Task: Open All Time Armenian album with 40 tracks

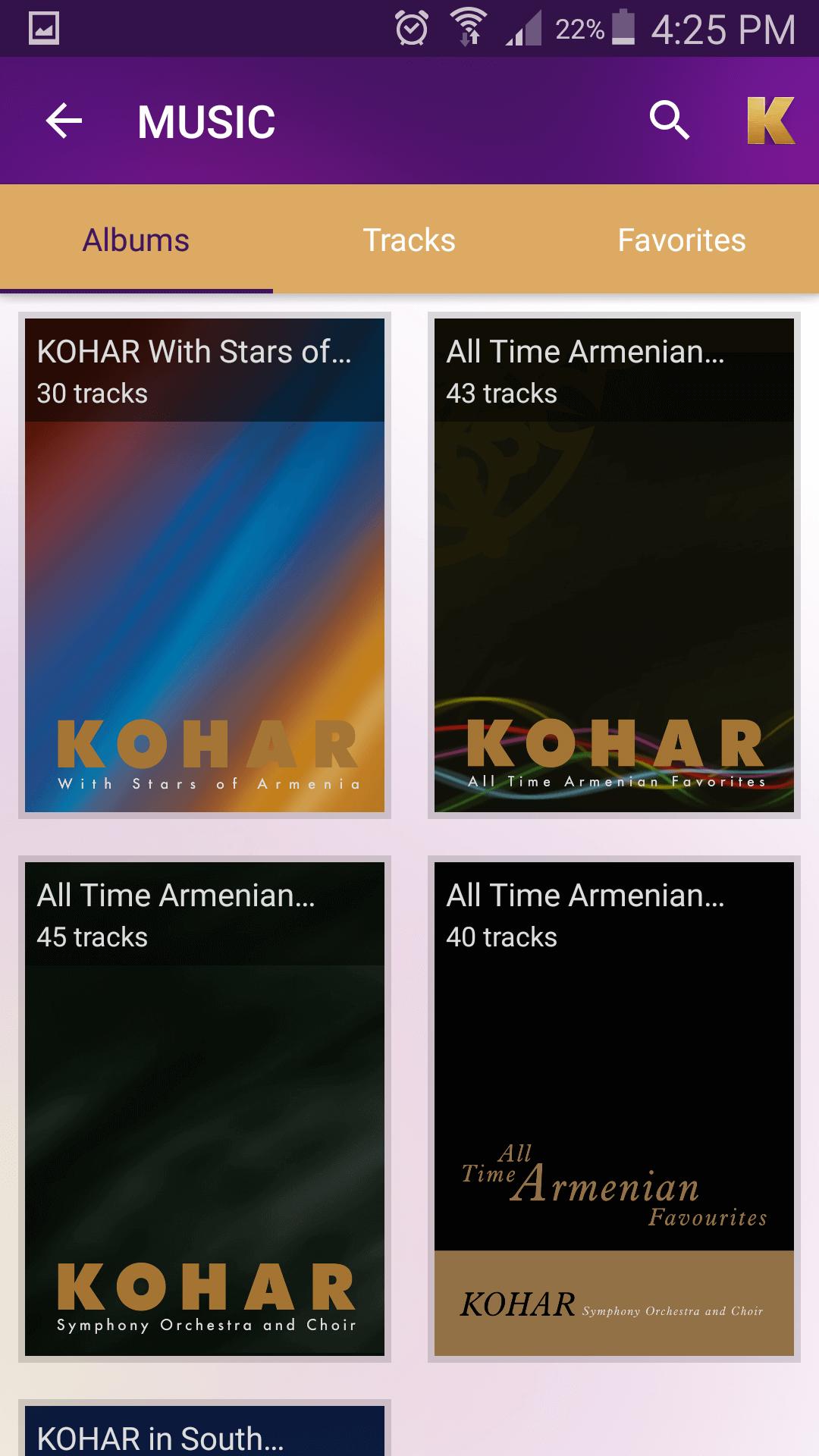Action: coord(614,1109)
